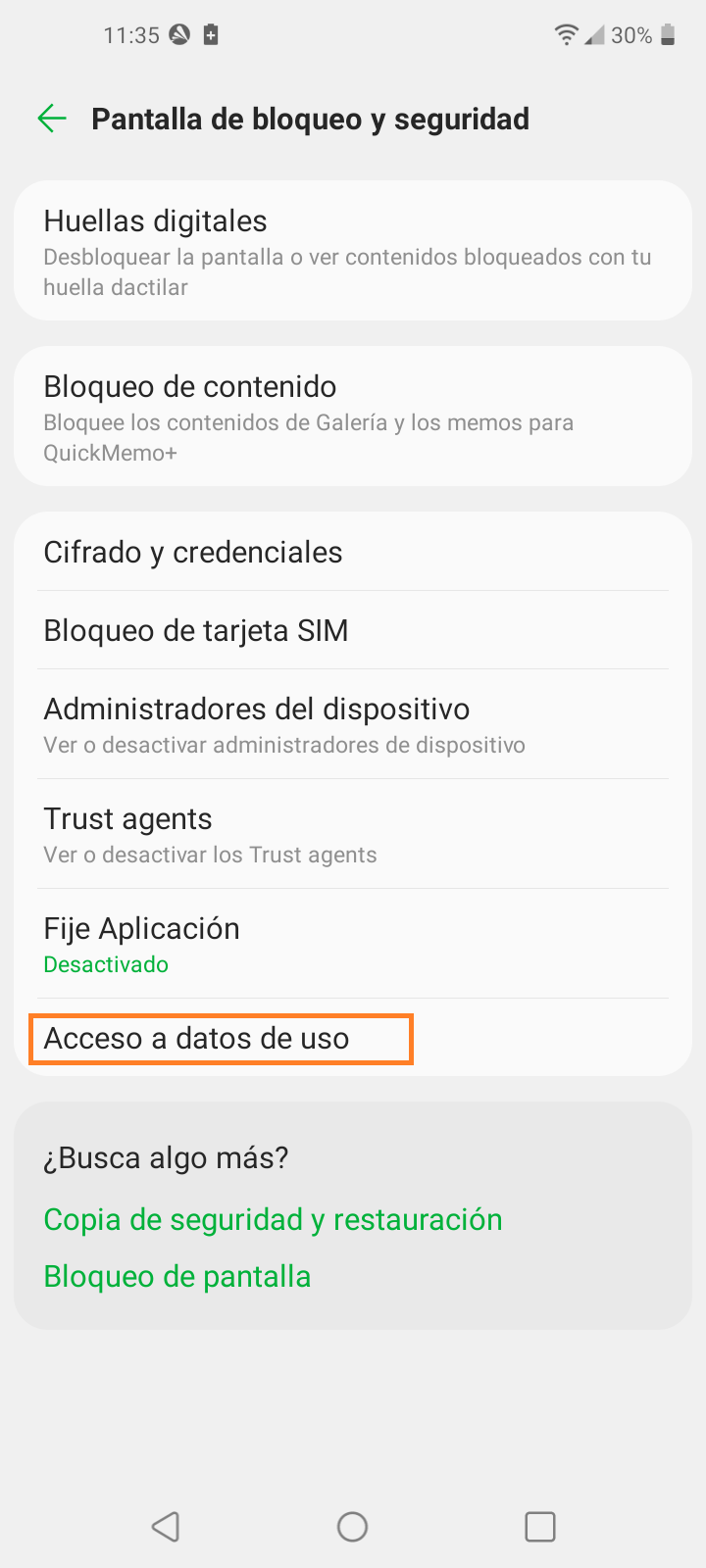Tap Acceso a datos de uso
This screenshot has width=706, height=1568.
coord(222,1039)
